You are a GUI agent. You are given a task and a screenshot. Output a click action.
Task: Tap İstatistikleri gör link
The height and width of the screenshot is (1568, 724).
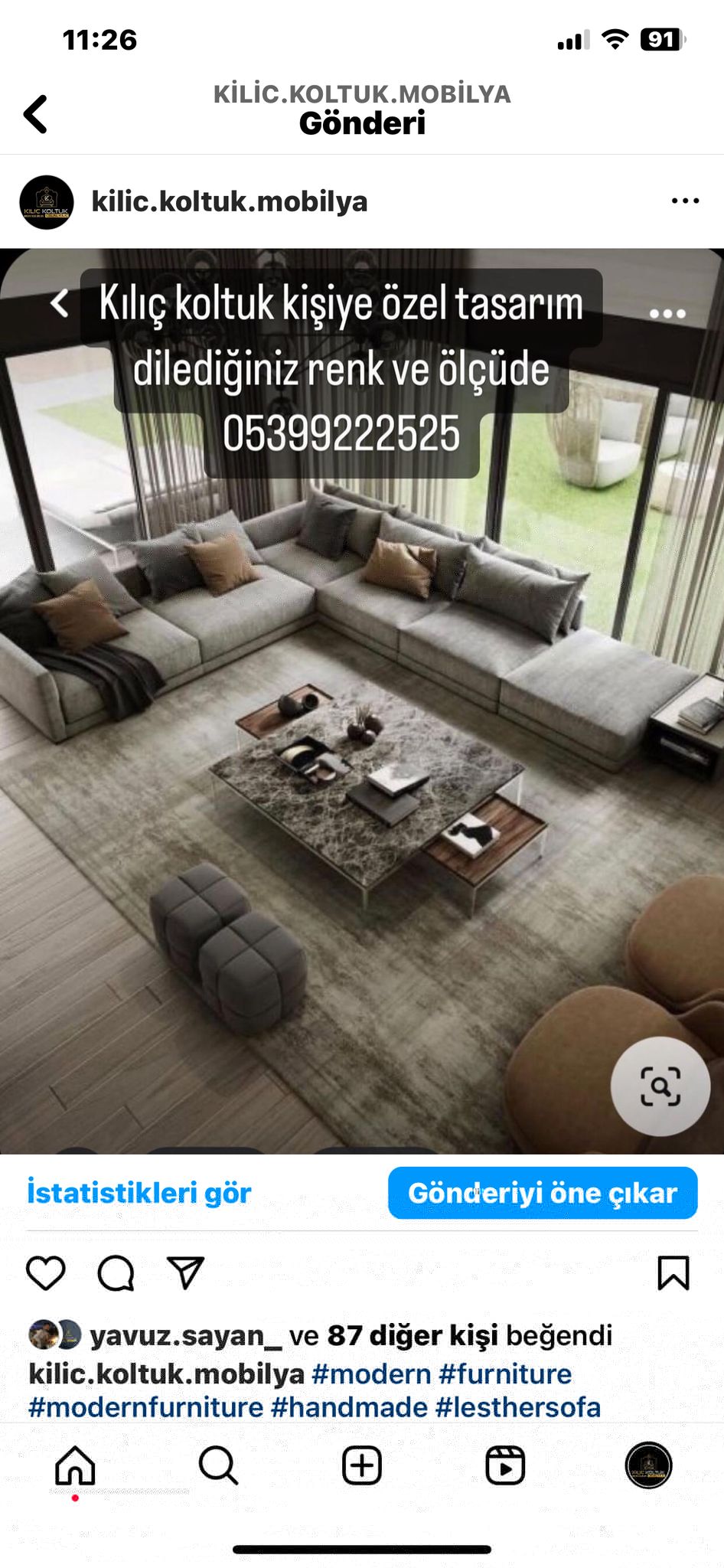click(x=139, y=1193)
